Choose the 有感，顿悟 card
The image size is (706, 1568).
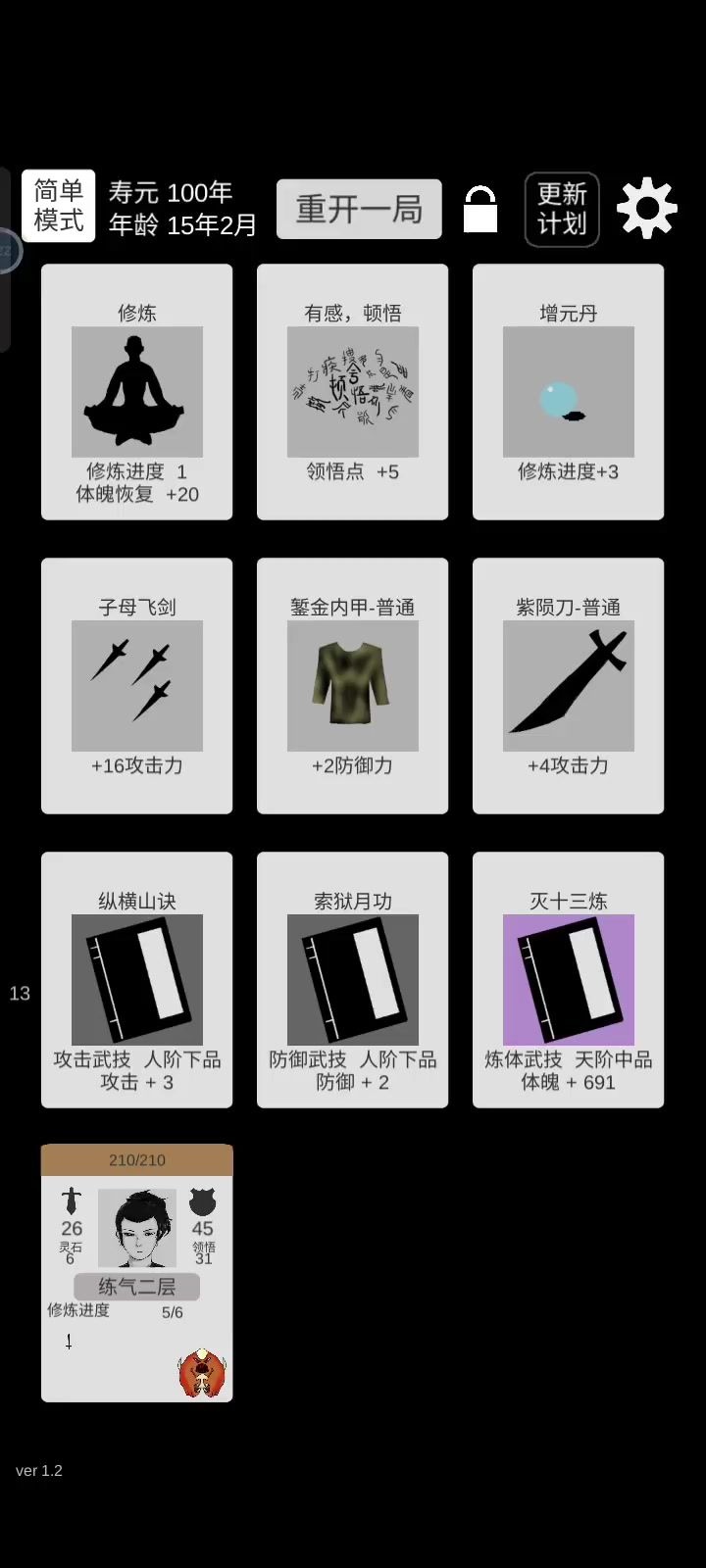pyautogui.click(x=353, y=392)
